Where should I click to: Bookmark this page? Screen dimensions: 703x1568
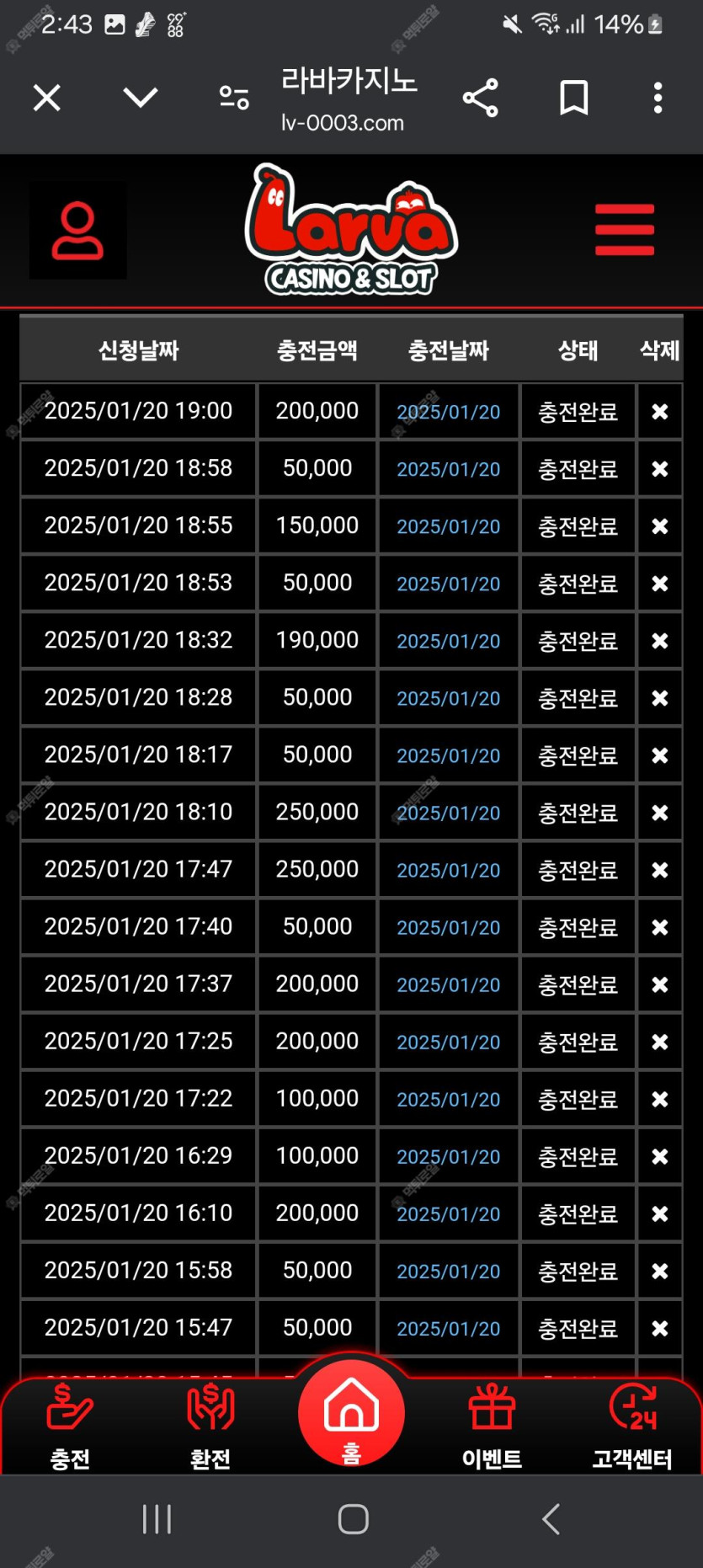pos(574,98)
